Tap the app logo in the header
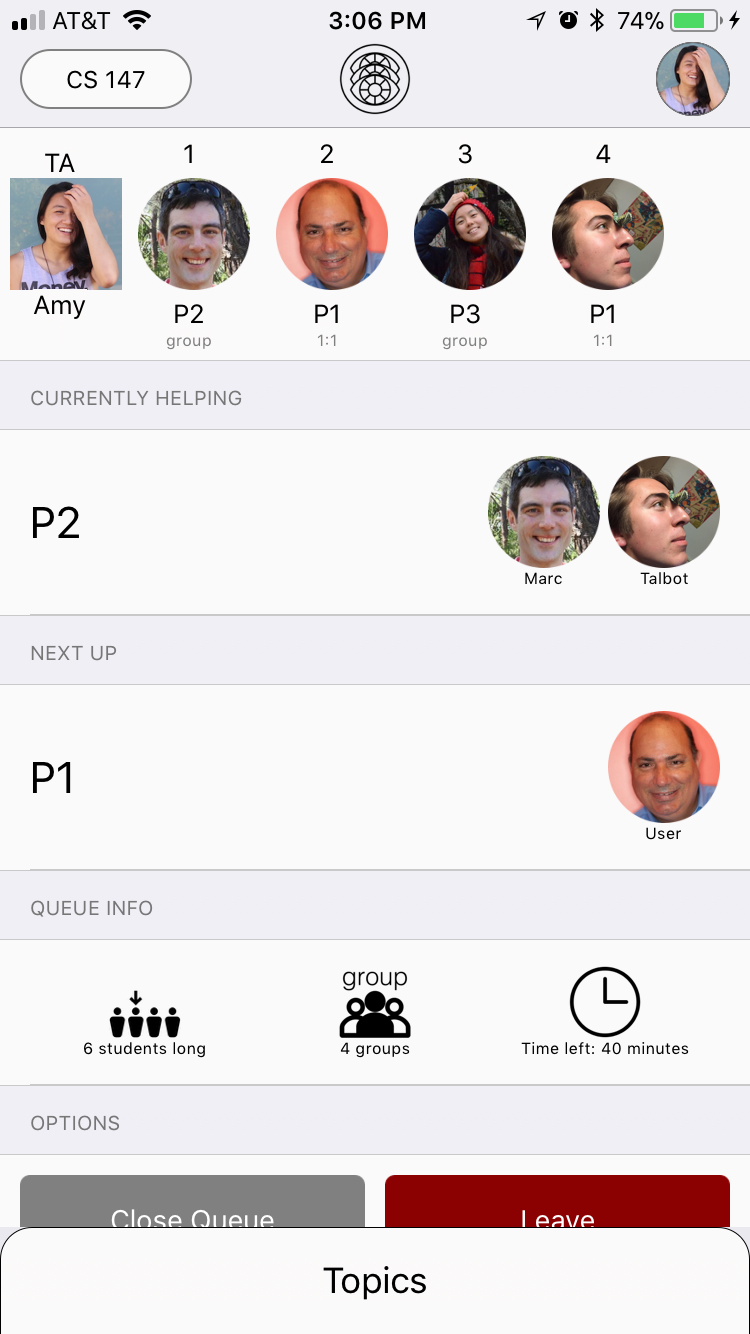Viewport: 750px width, 1334px height. [375, 79]
